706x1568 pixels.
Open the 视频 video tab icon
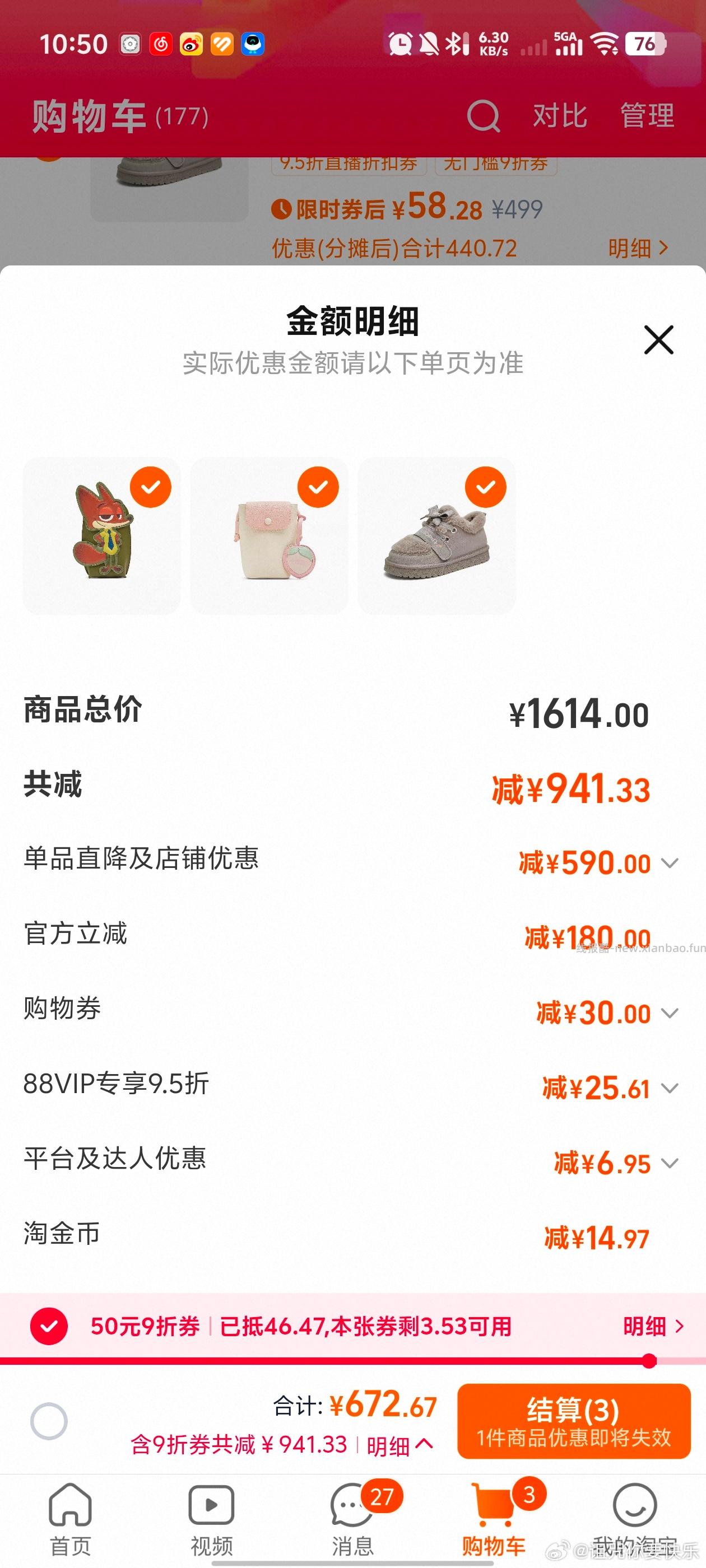coord(211,1504)
